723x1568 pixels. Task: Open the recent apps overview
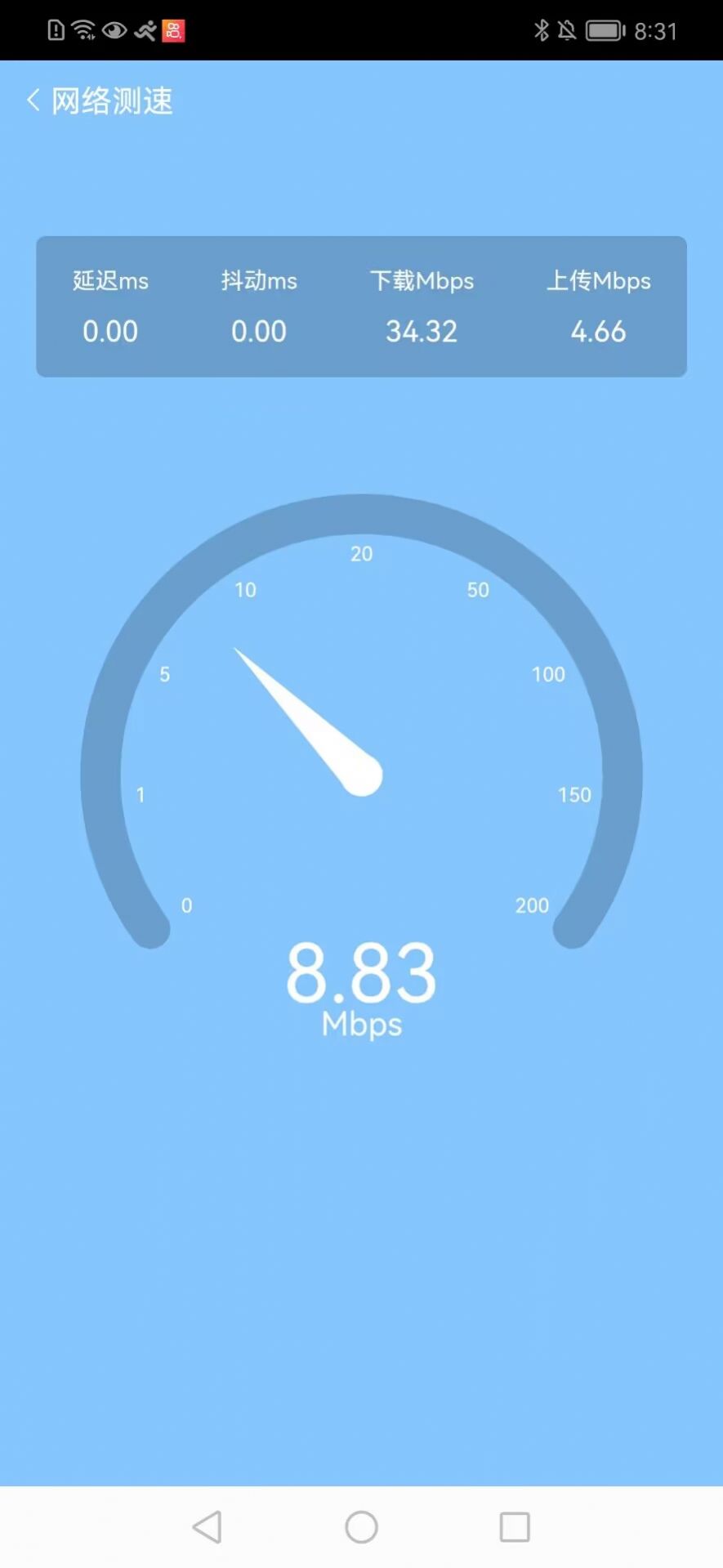click(515, 1526)
